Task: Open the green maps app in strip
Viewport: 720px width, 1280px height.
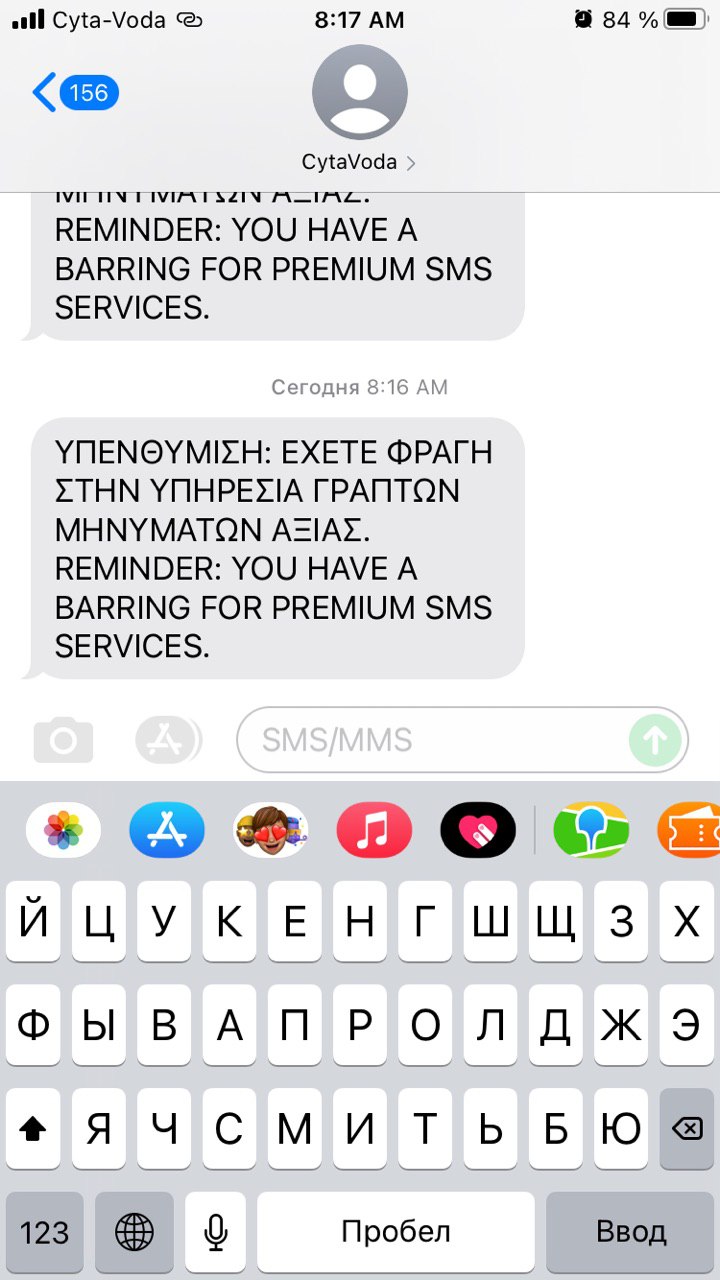Action: pyautogui.click(x=591, y=830)
